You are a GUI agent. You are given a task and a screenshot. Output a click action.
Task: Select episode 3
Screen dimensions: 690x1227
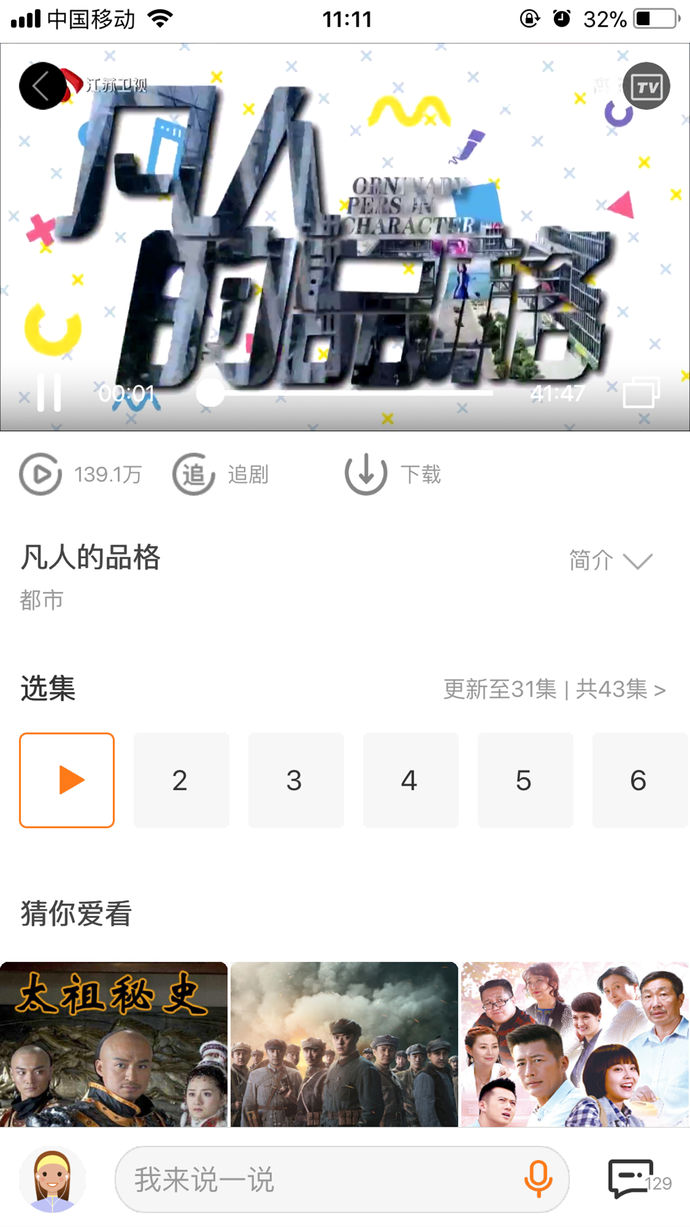295,780
